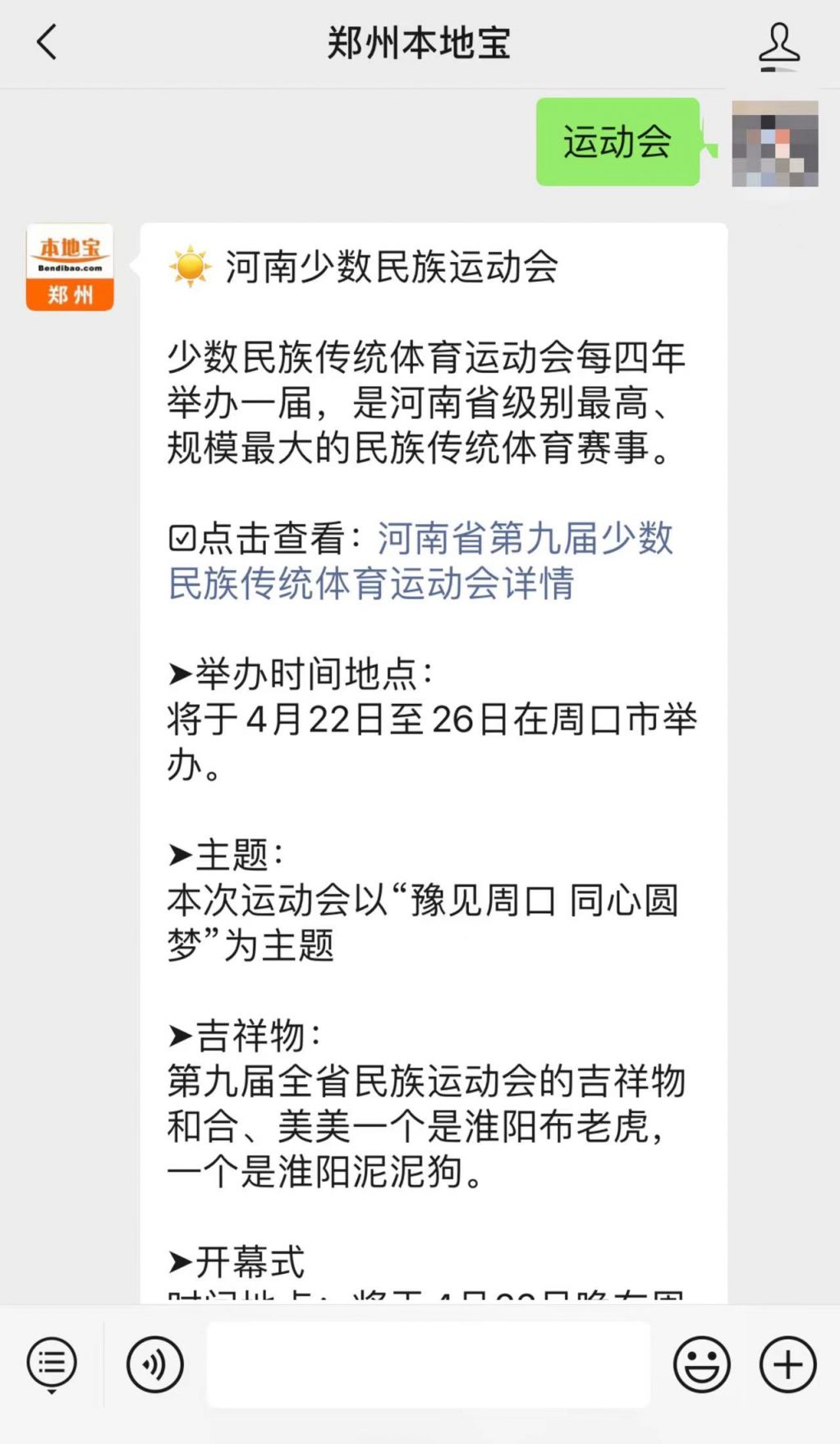Open the emoji picker

pos(701,1364)
